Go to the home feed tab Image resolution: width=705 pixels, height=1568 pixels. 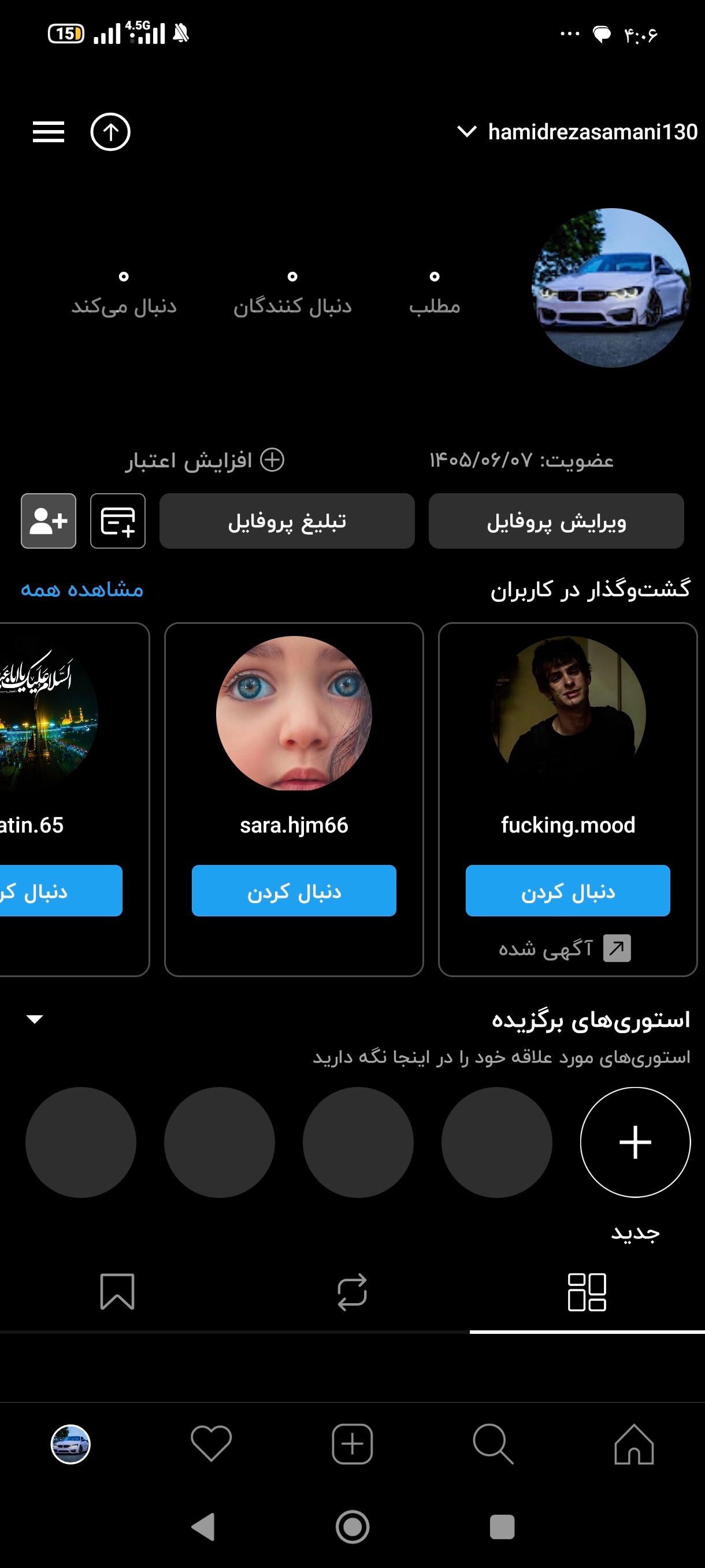(x=634, y=1444)
